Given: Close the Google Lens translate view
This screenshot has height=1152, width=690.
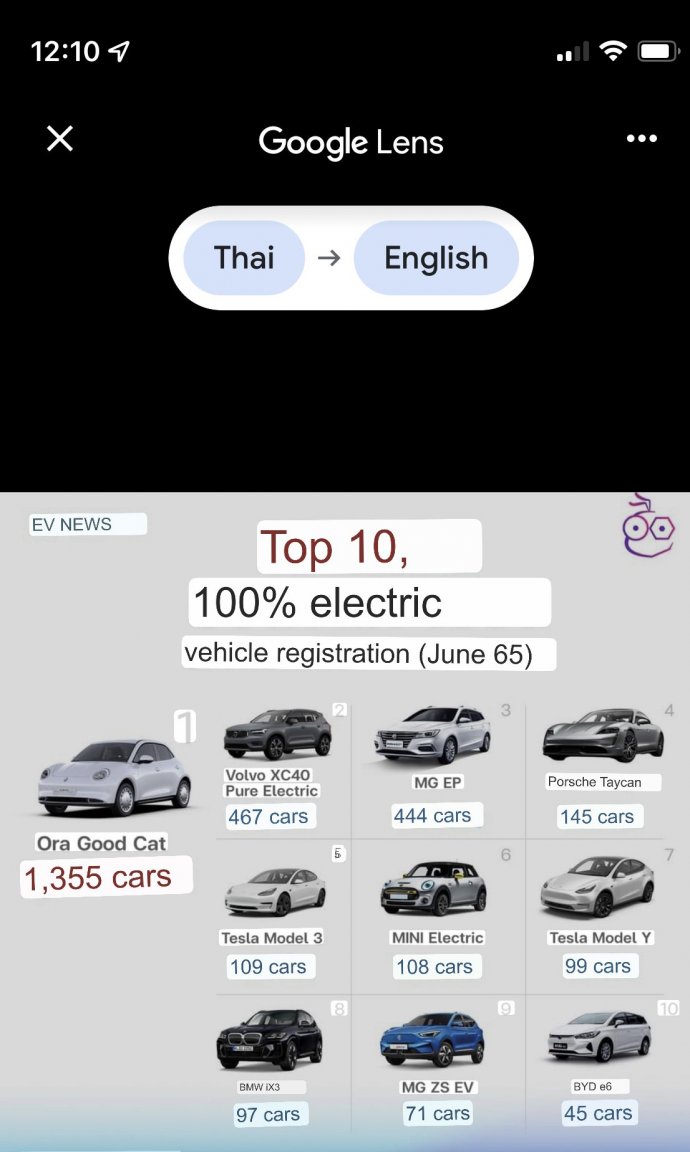Looking at the screenshot, I should coord(60,139).
